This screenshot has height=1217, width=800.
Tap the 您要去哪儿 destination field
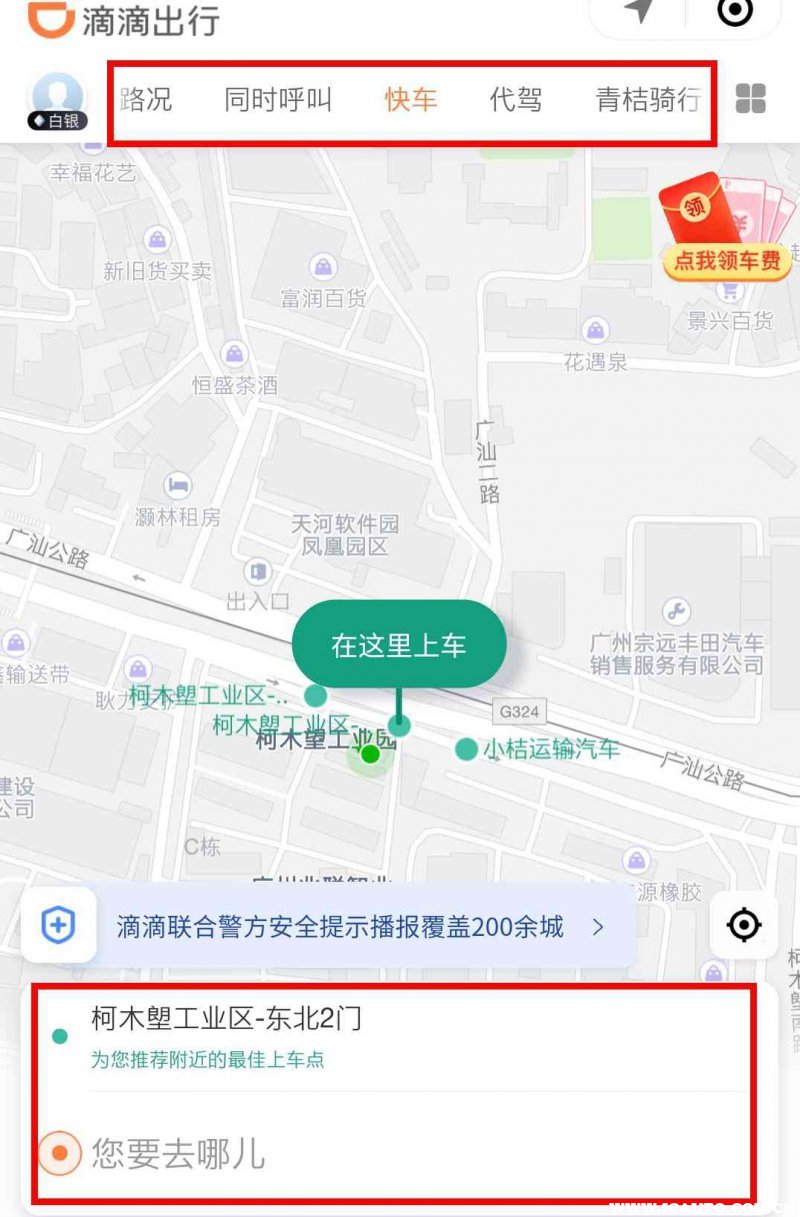(178, 1153)
